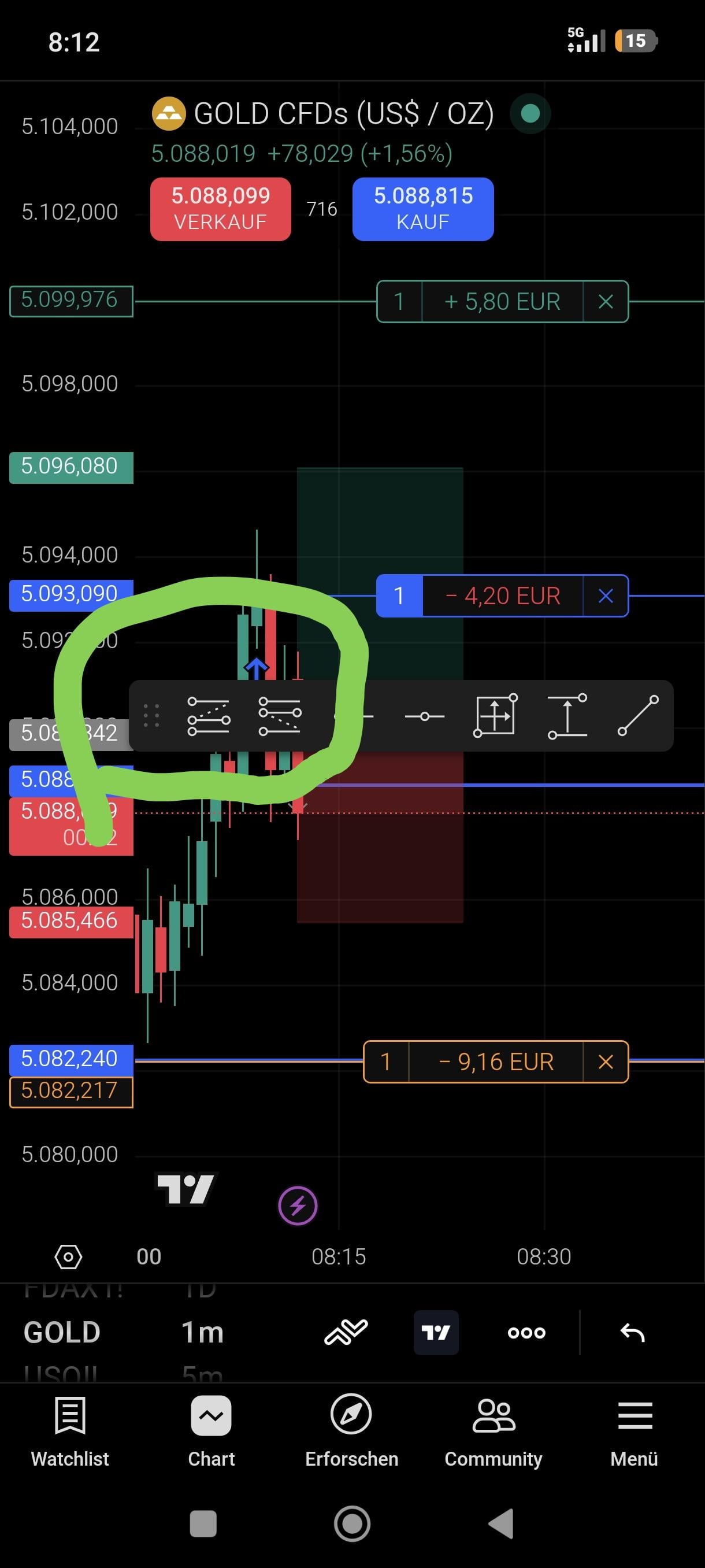Viewport: 705px width, 1568px height.
Task: Open the GOLD symbol selector
Action: point(62,1333)
